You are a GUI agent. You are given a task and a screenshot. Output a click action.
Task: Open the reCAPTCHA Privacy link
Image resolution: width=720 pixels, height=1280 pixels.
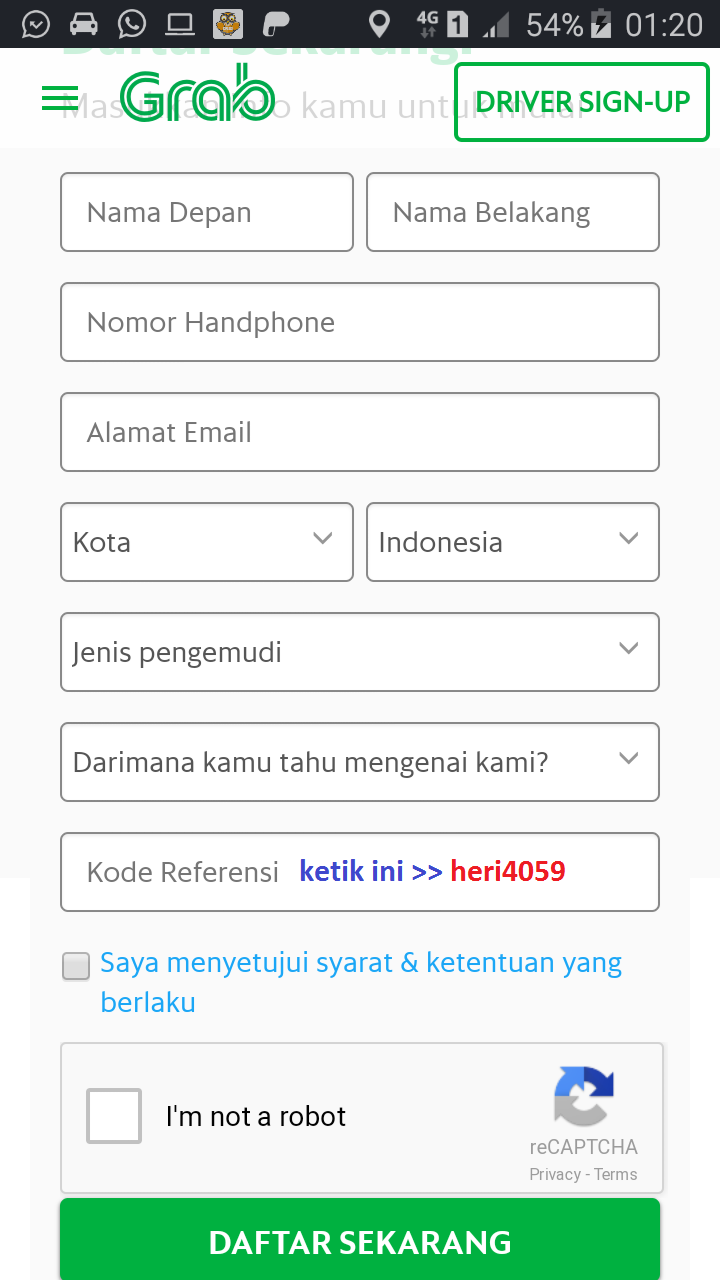pos(555,1175)
